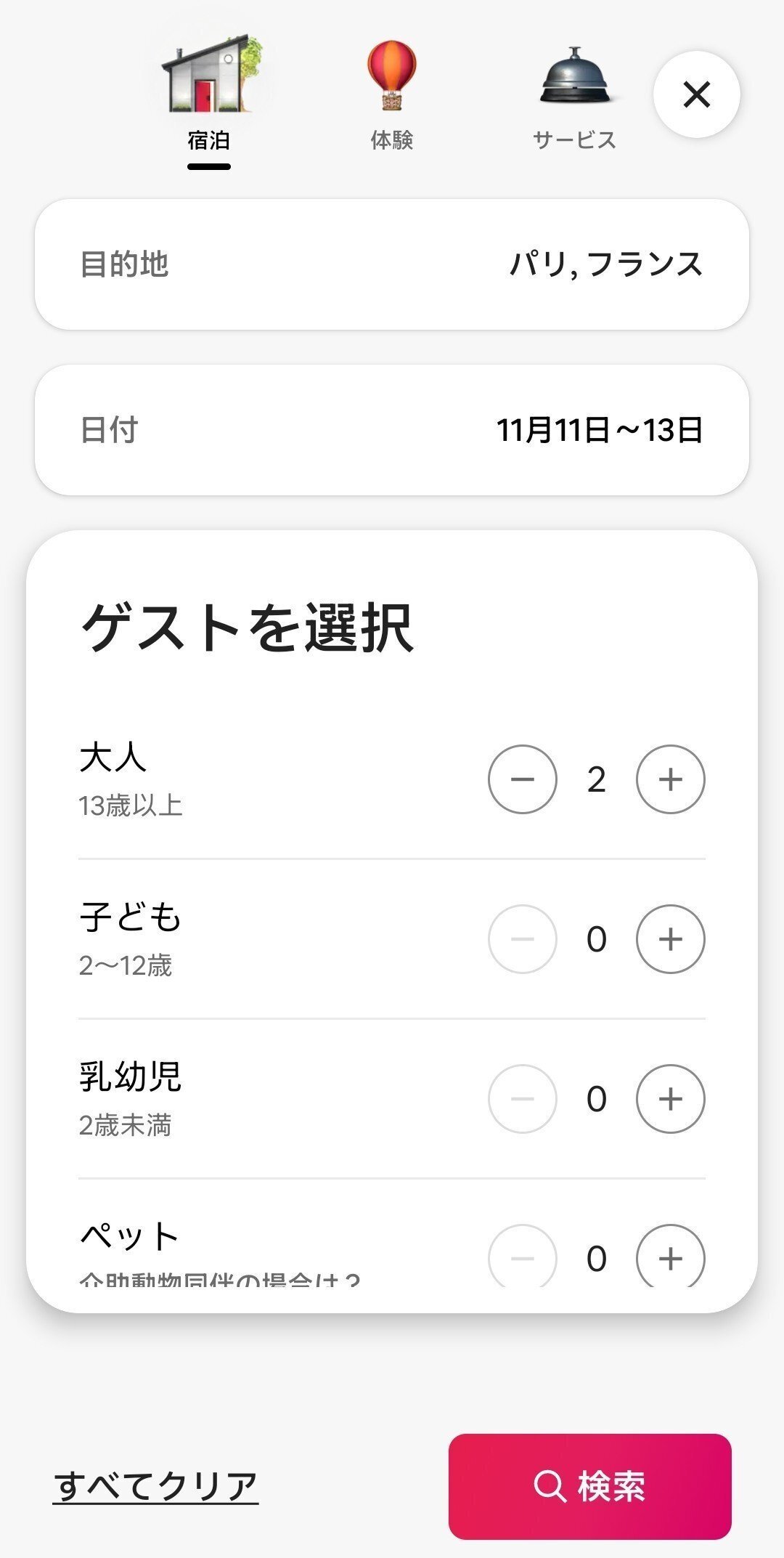The width and height of the screenshot is (784, 1558).
Task: Switch to the サービス tab
Action: [574, 96]
